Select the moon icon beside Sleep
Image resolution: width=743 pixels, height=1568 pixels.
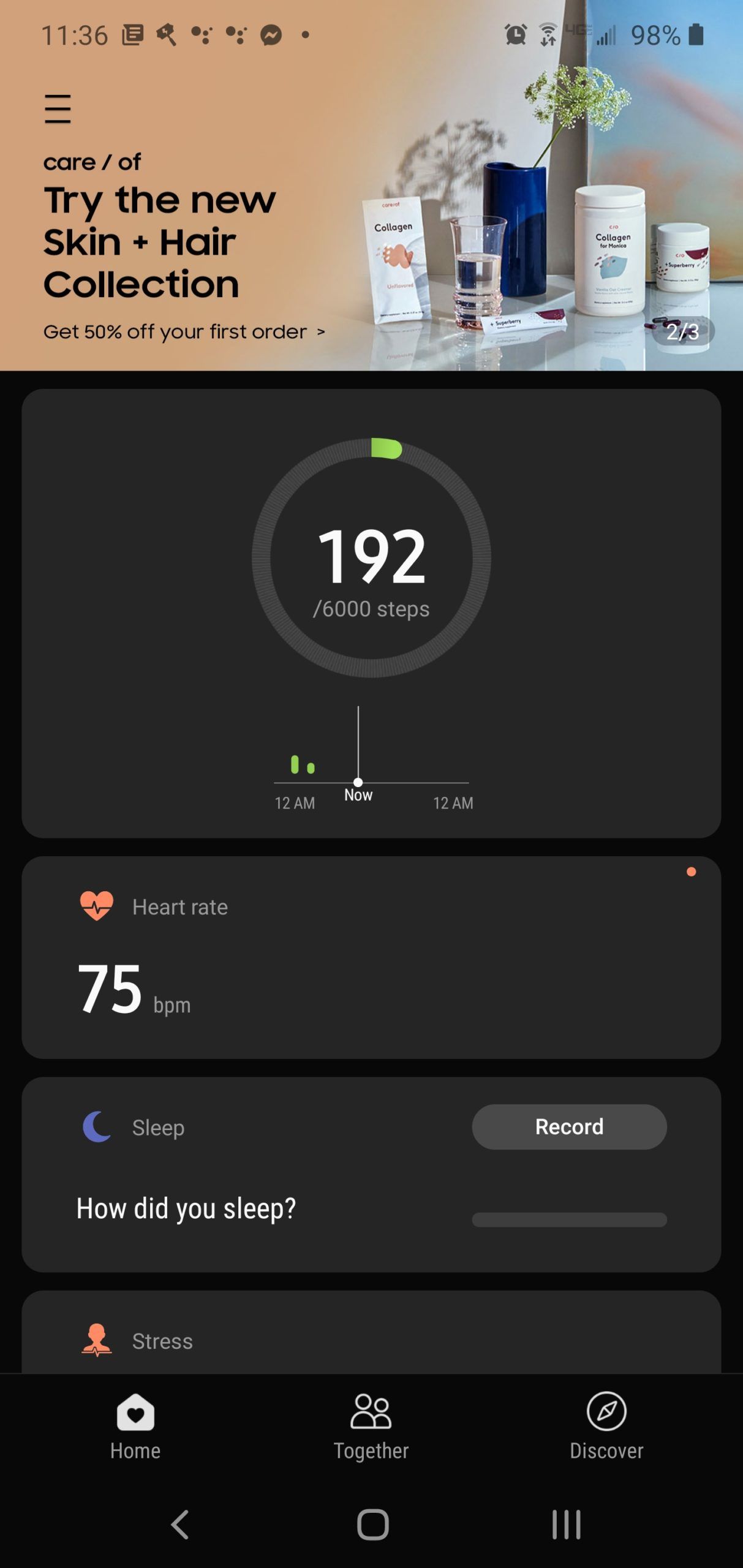[x=97, y=1126]
